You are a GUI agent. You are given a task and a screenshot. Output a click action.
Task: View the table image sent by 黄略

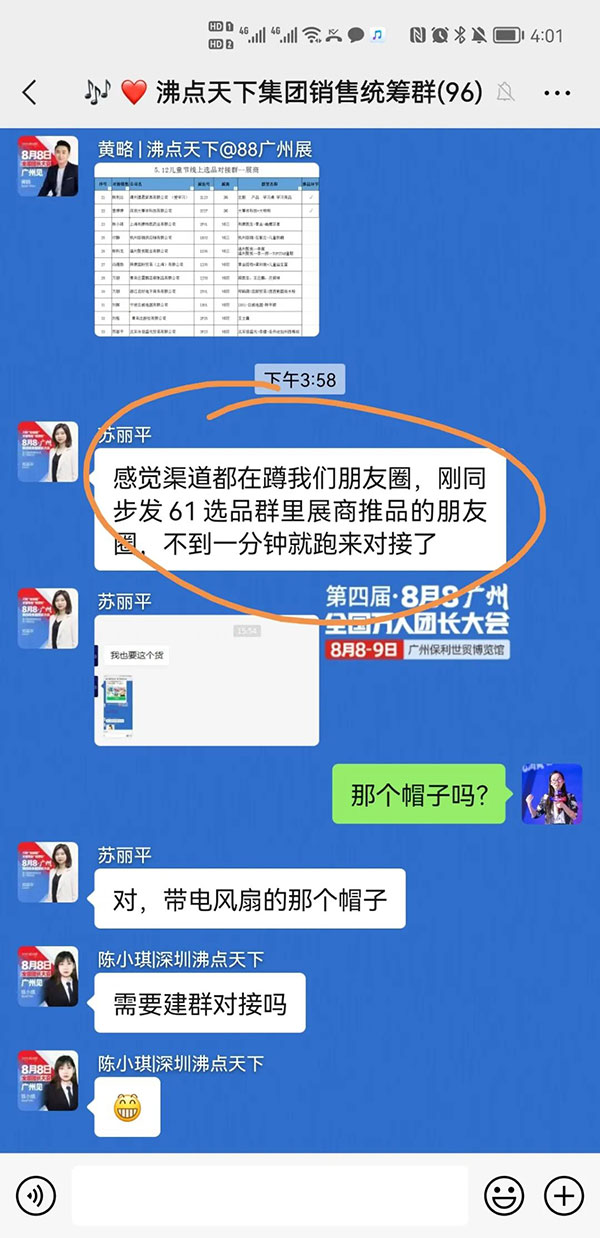pos(206,249)
